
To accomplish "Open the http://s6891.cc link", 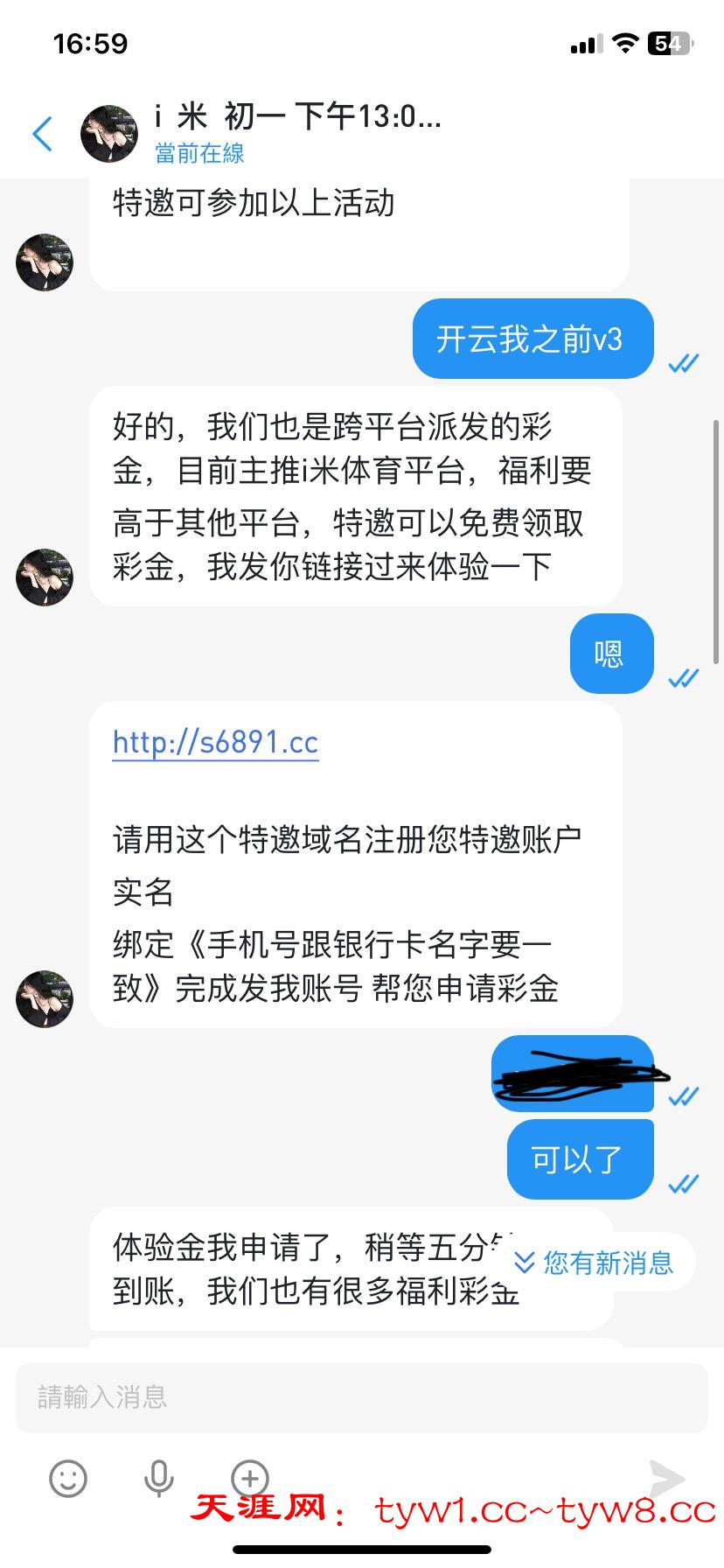I will coord(215,743).
